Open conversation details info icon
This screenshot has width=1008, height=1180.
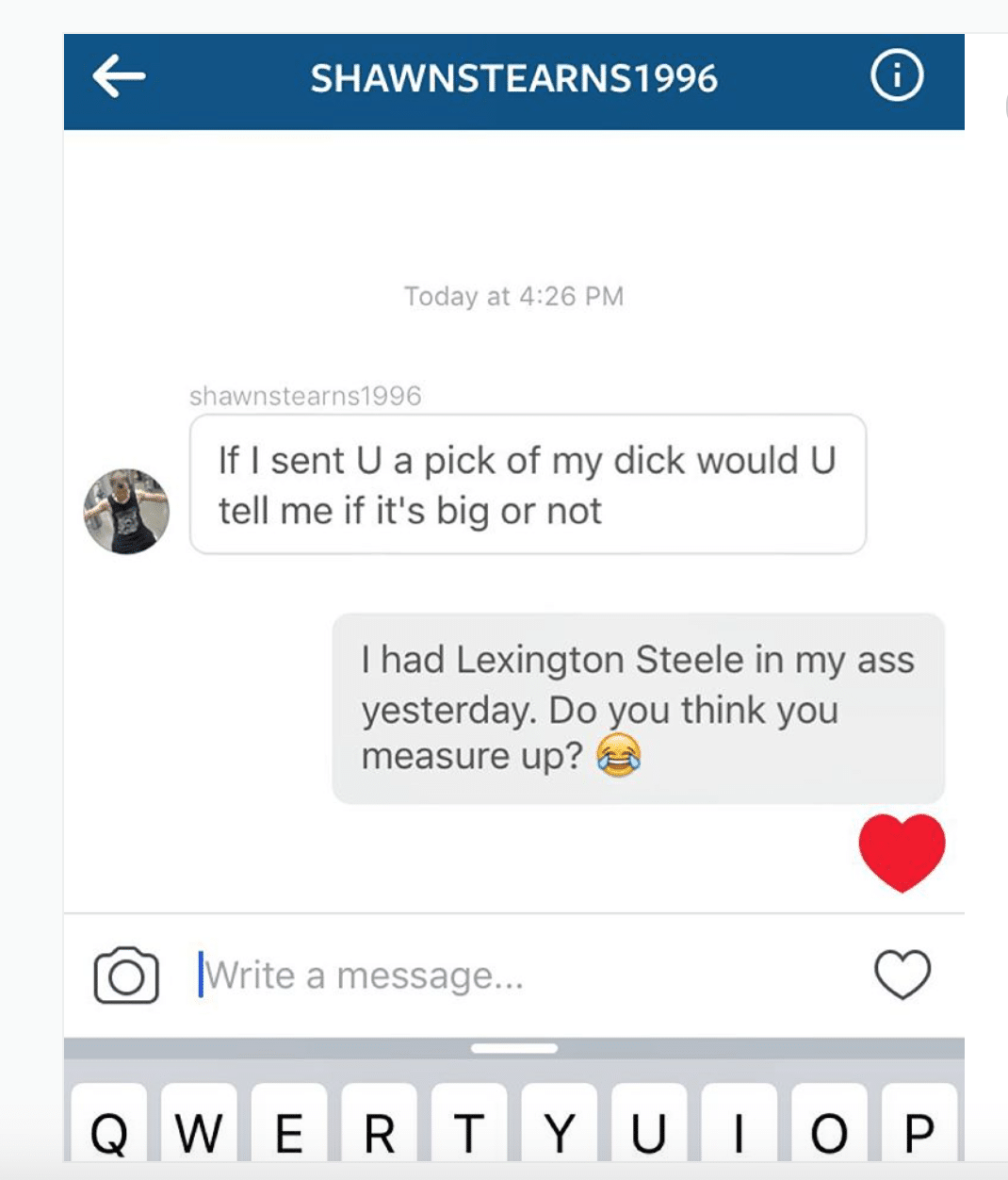click(x=896, y=76)
